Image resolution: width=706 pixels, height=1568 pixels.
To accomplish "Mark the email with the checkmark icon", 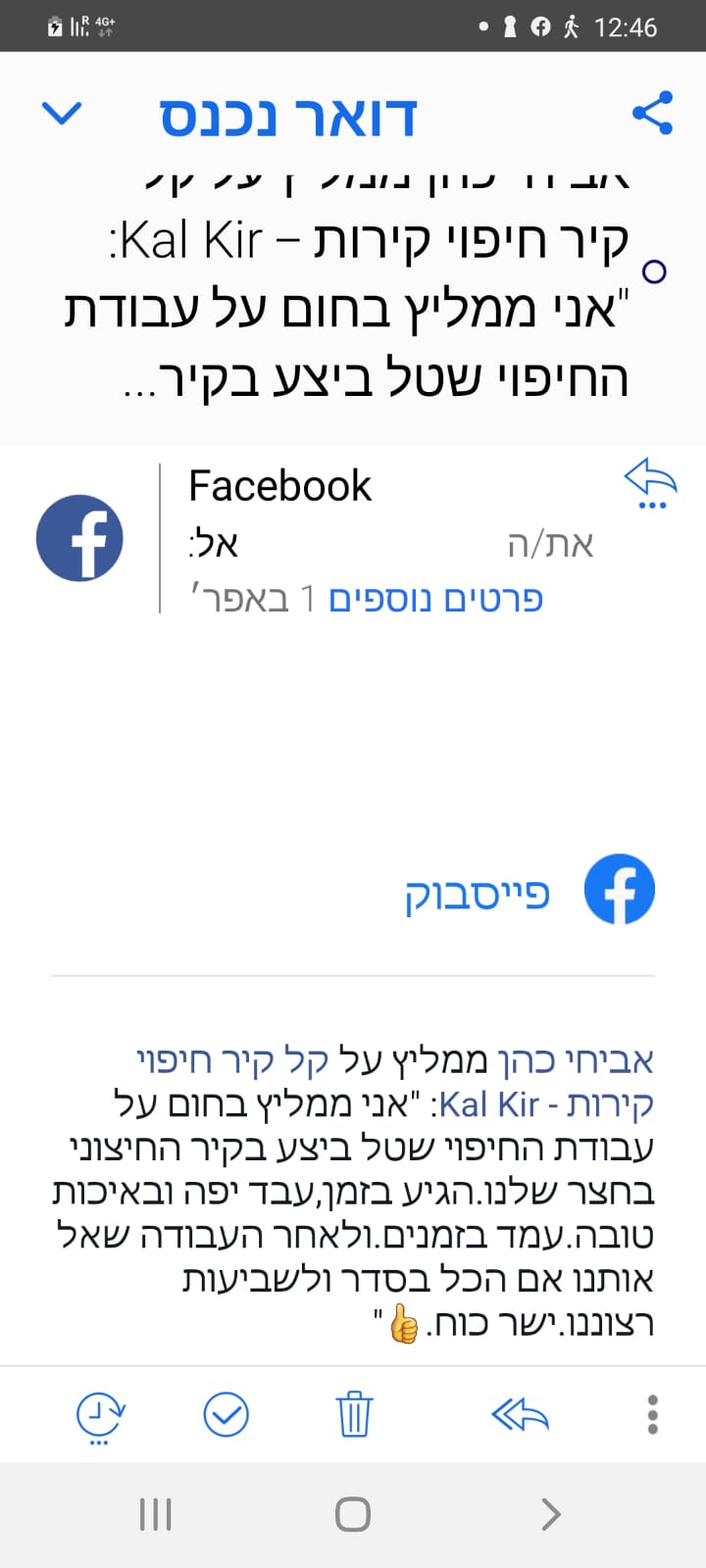I will pyautogui.click(x=227, y=1415).
